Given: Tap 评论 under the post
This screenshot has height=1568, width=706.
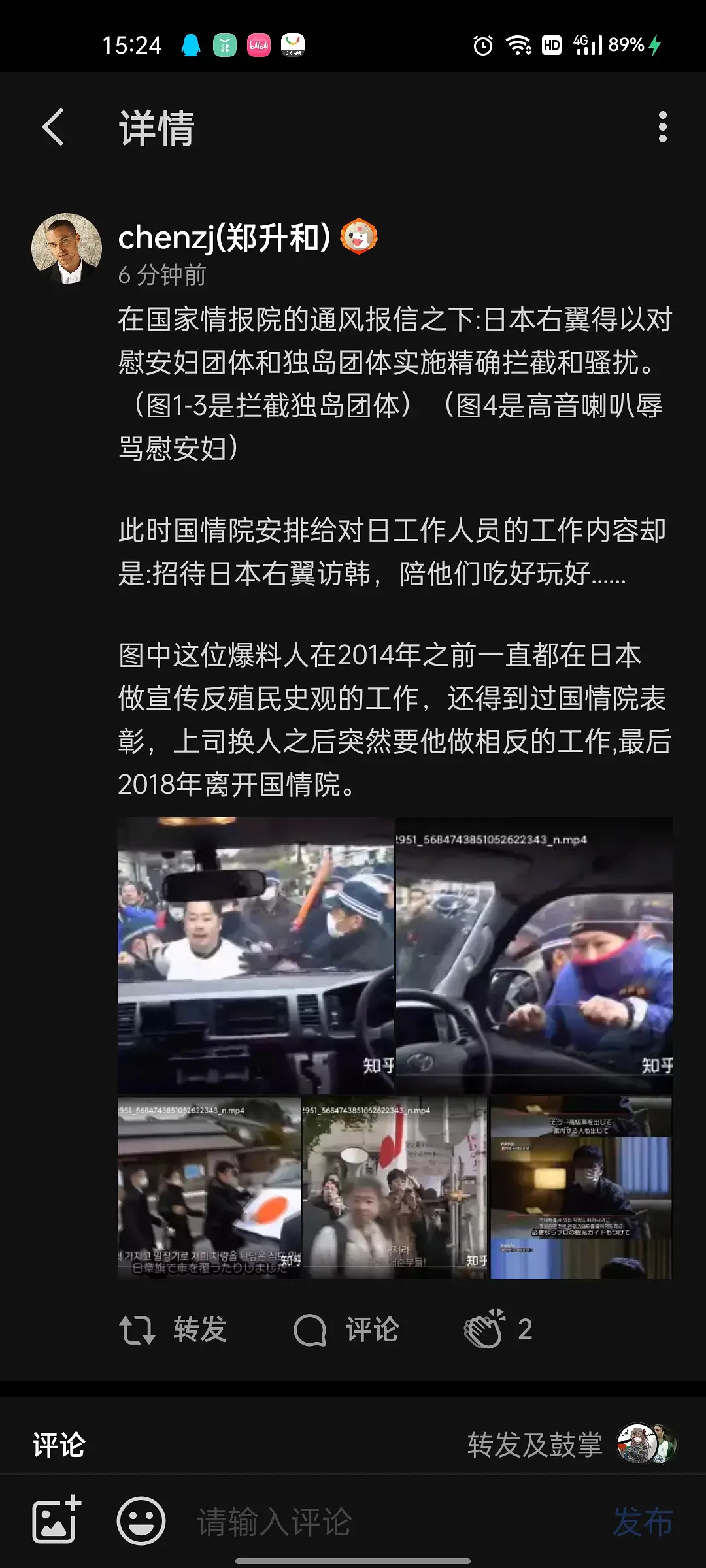Looking at the screenshot, I should [x=346, y=1330].
